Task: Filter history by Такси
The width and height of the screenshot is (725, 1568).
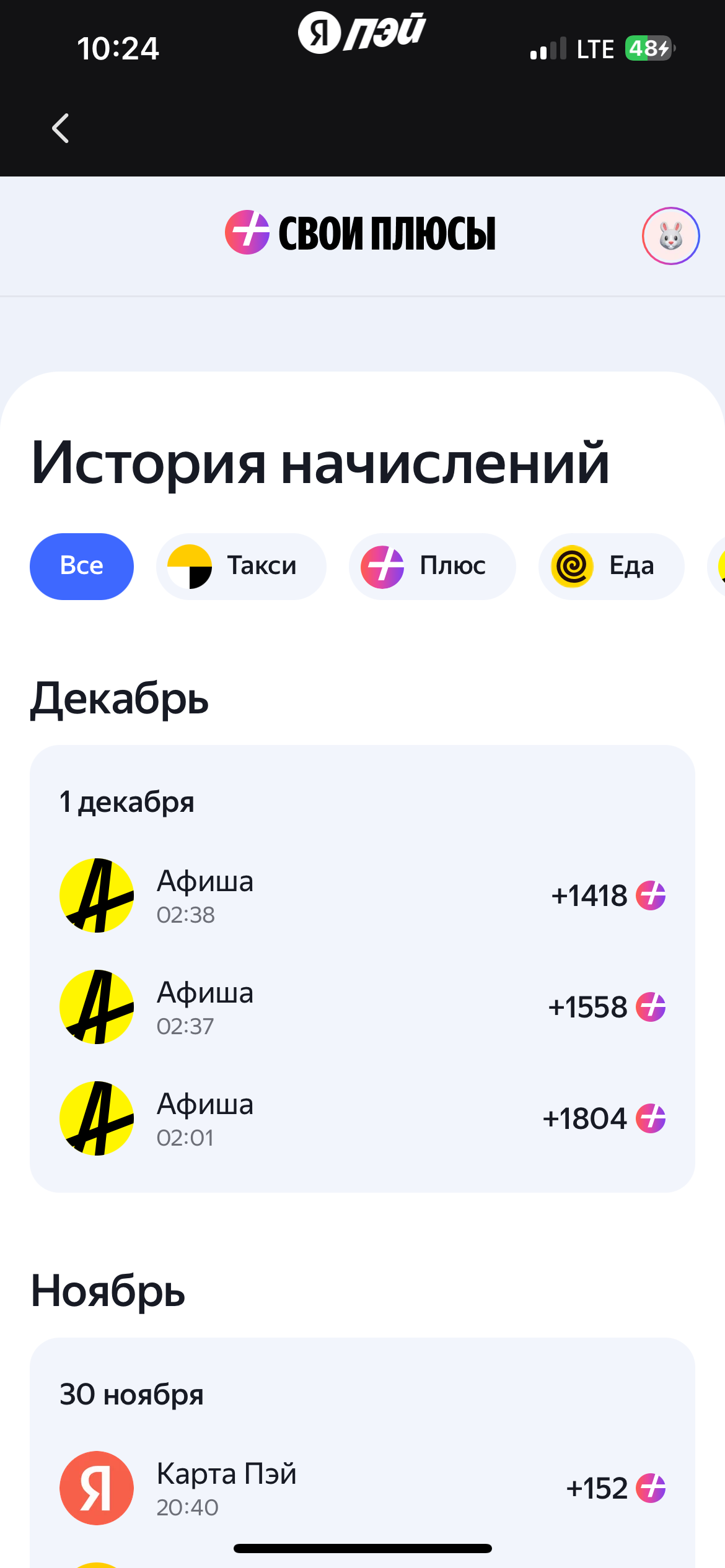Action: coord(241,566)
